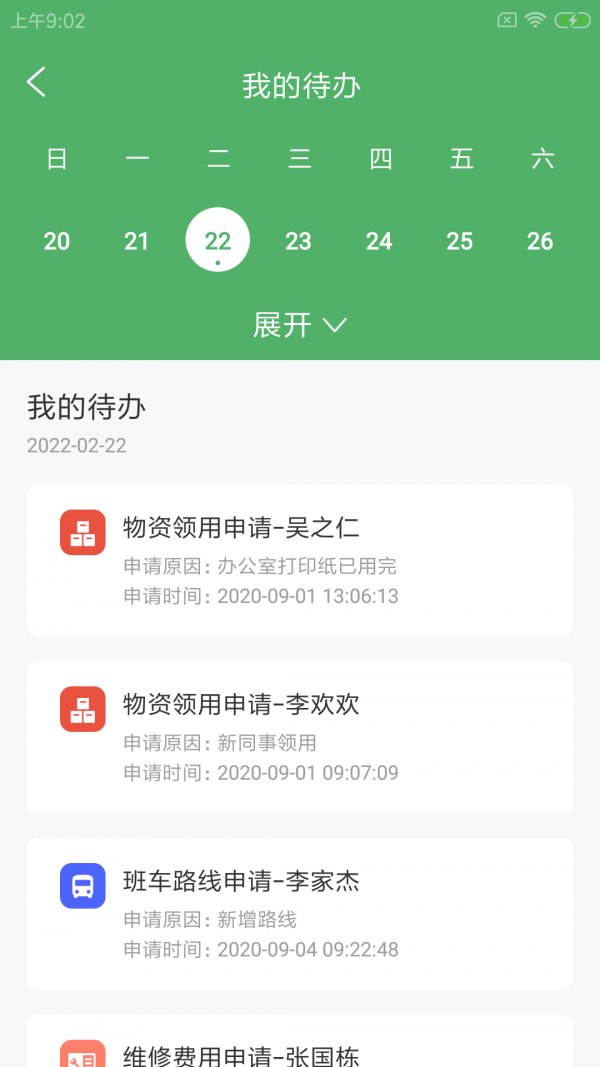The image size is (600, 1067).
Task: Choose date 23 in the week strip
Action: [298, 241]
